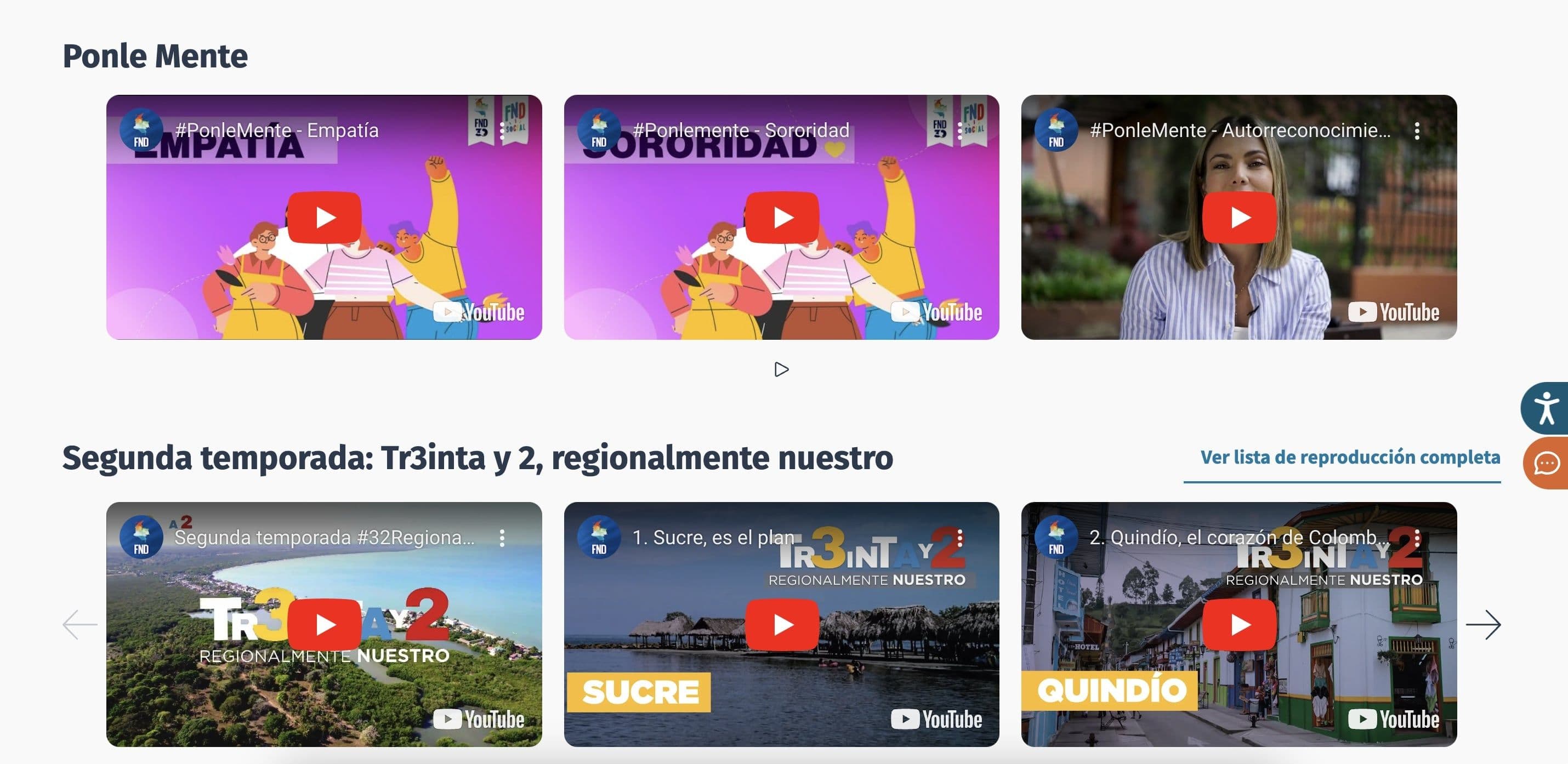Go to previous videos with the left arrow

[79, 625]
